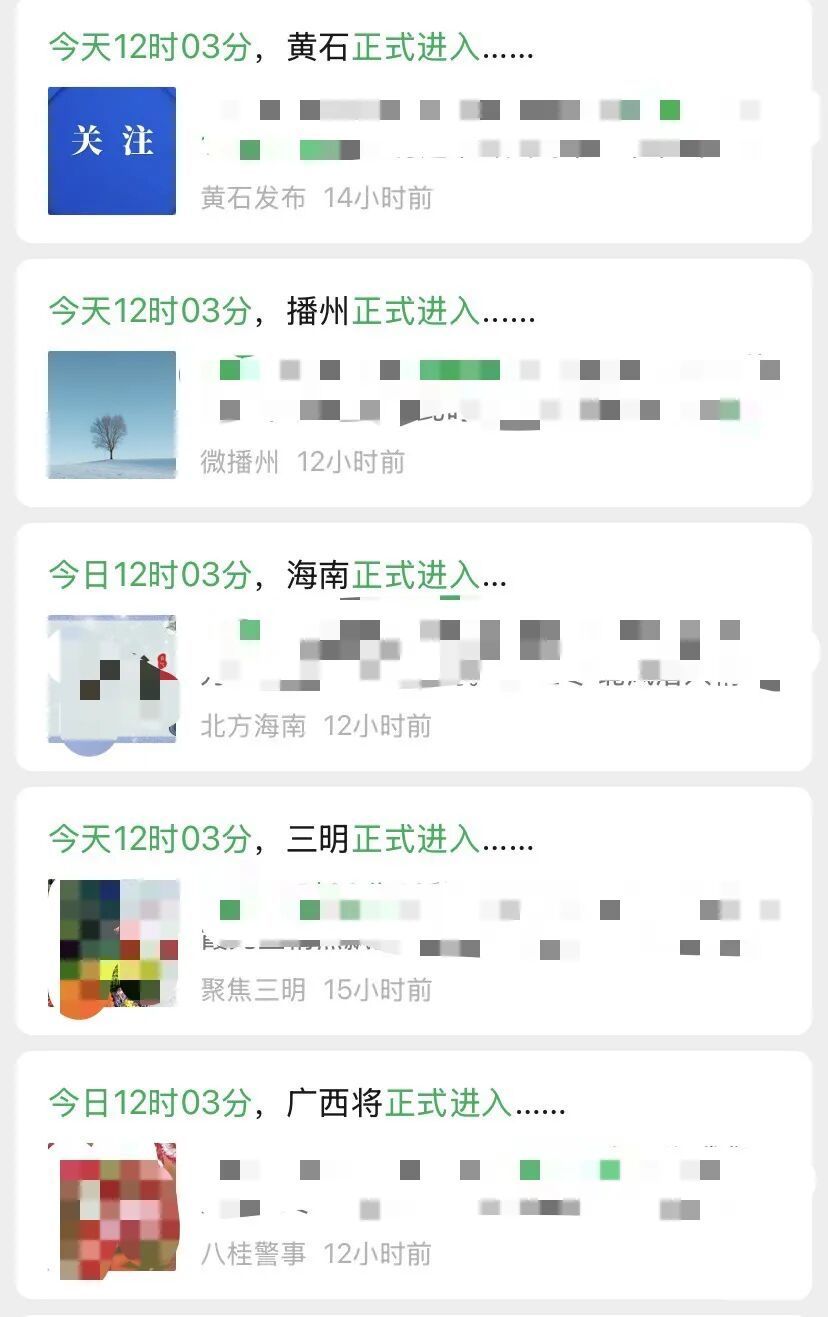
Task: Open the 海南 article from 北方海南
Action: pyautogui.click(x=278, y=575)
